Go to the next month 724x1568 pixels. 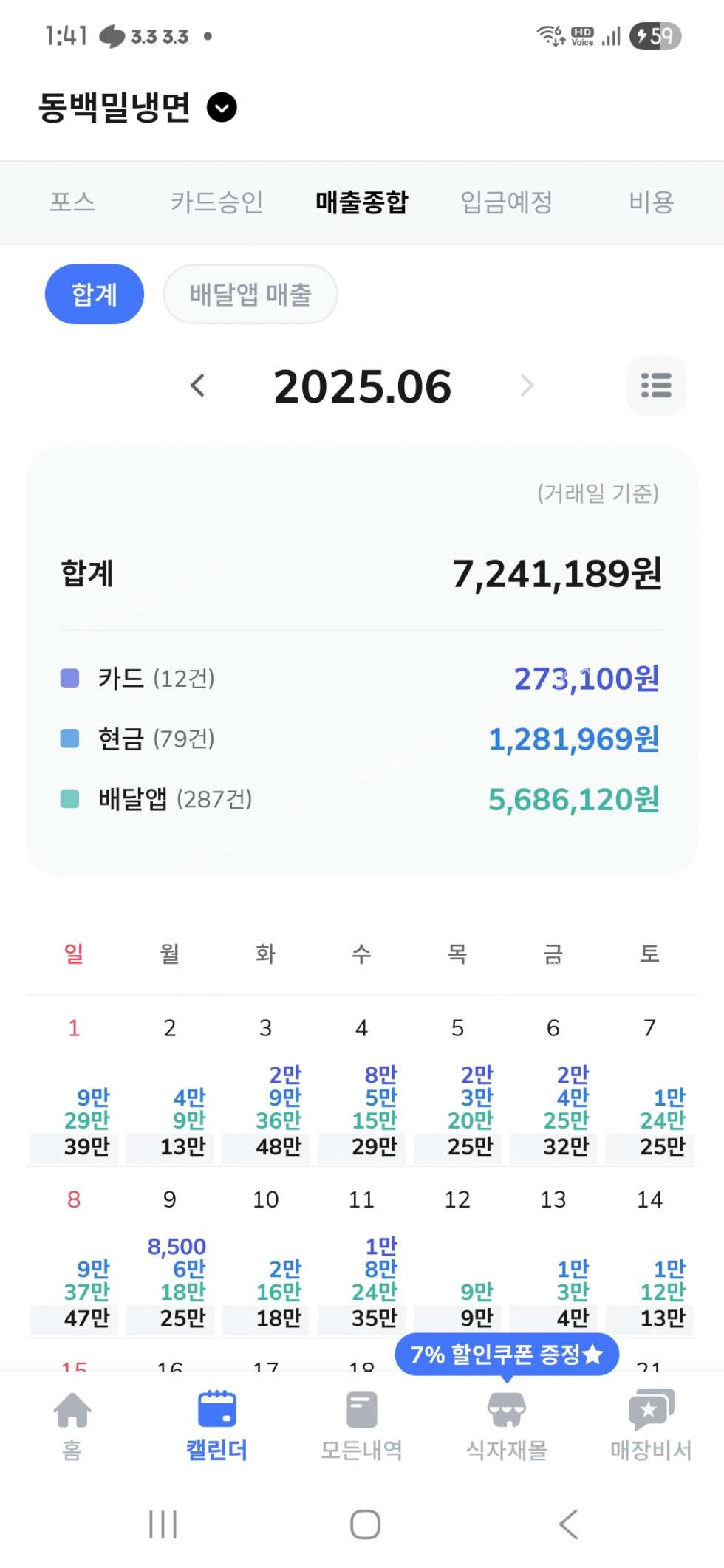pos(527,386)
